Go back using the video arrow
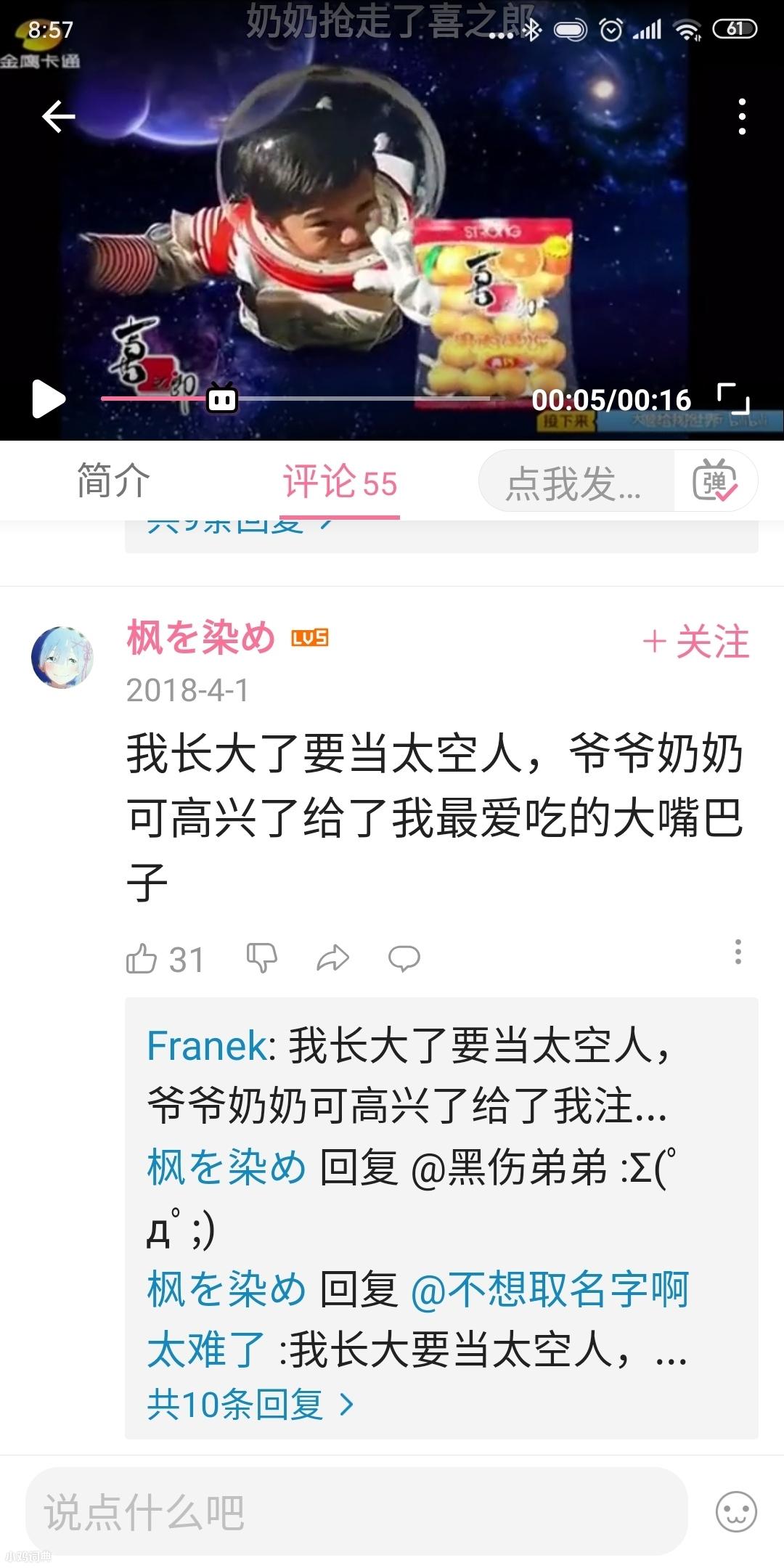This screenshot has width=784, height=1568. tap(58, 116)
